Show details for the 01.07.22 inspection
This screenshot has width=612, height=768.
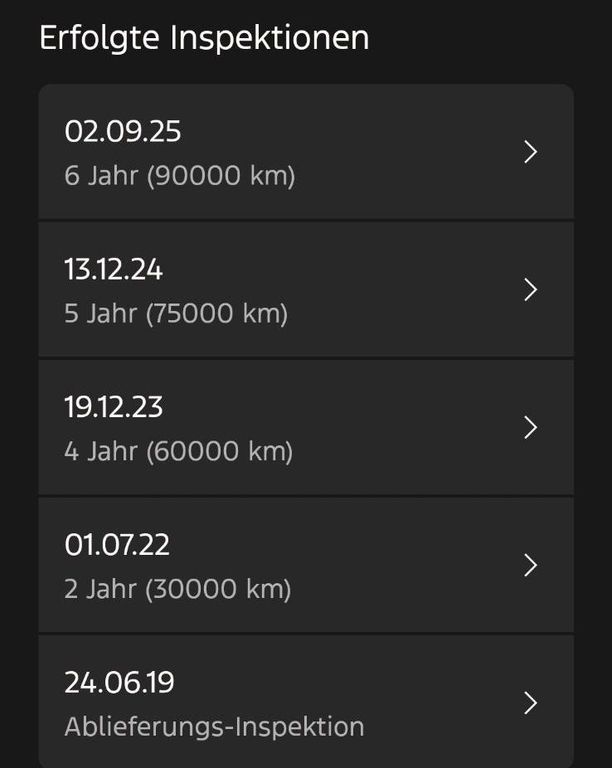pyautogui.click(x=305, y=566)
